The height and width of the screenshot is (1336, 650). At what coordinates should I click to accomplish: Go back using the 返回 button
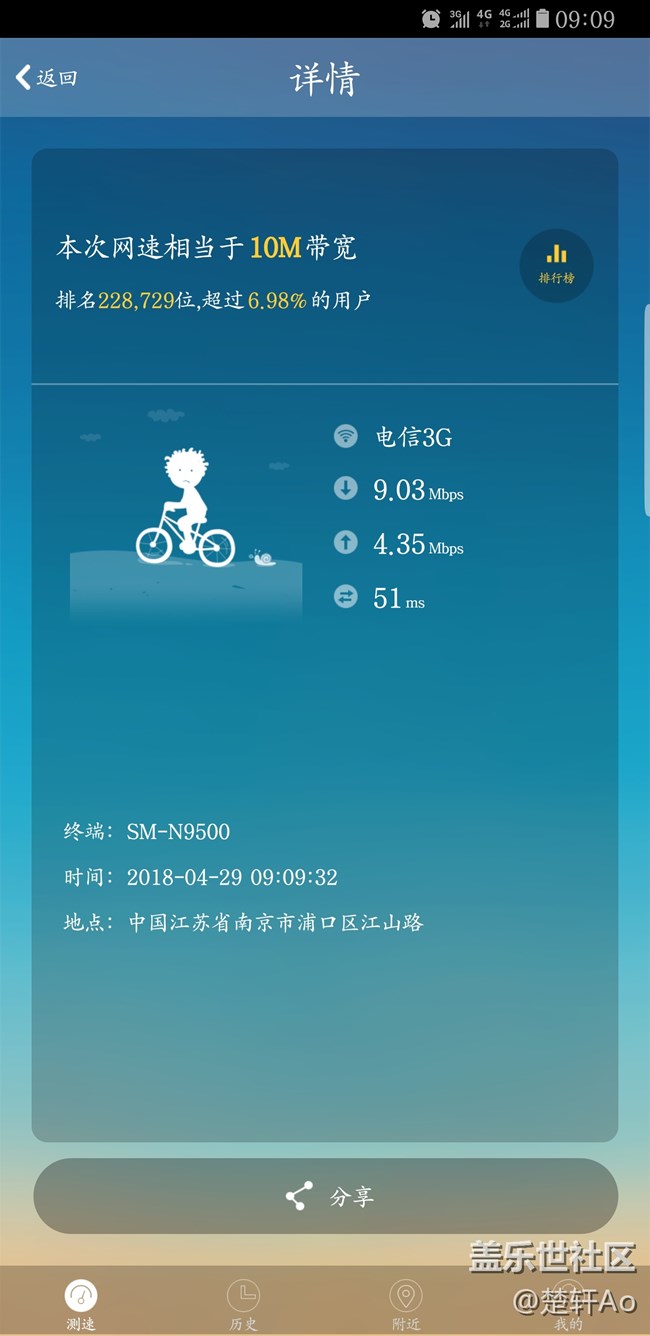[x=46, y=78]
